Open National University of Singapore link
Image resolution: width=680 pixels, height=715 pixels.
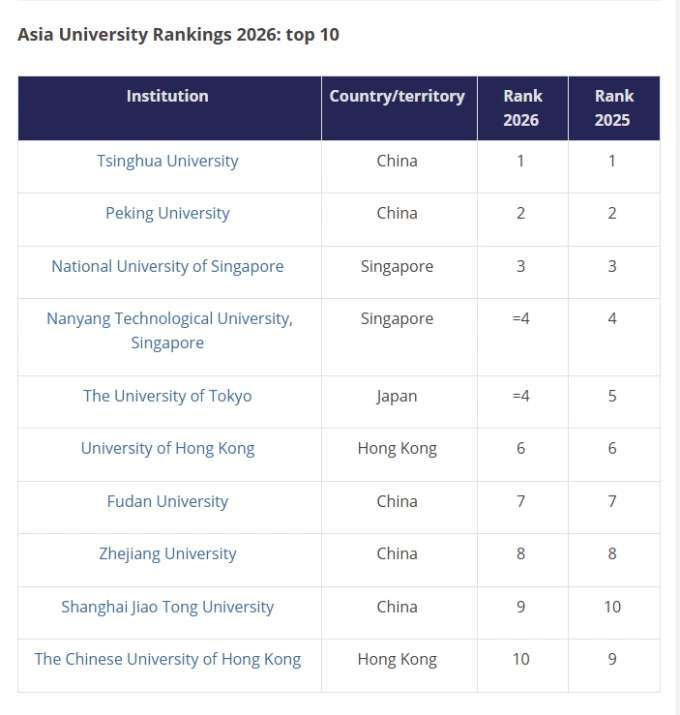(167, 266)
